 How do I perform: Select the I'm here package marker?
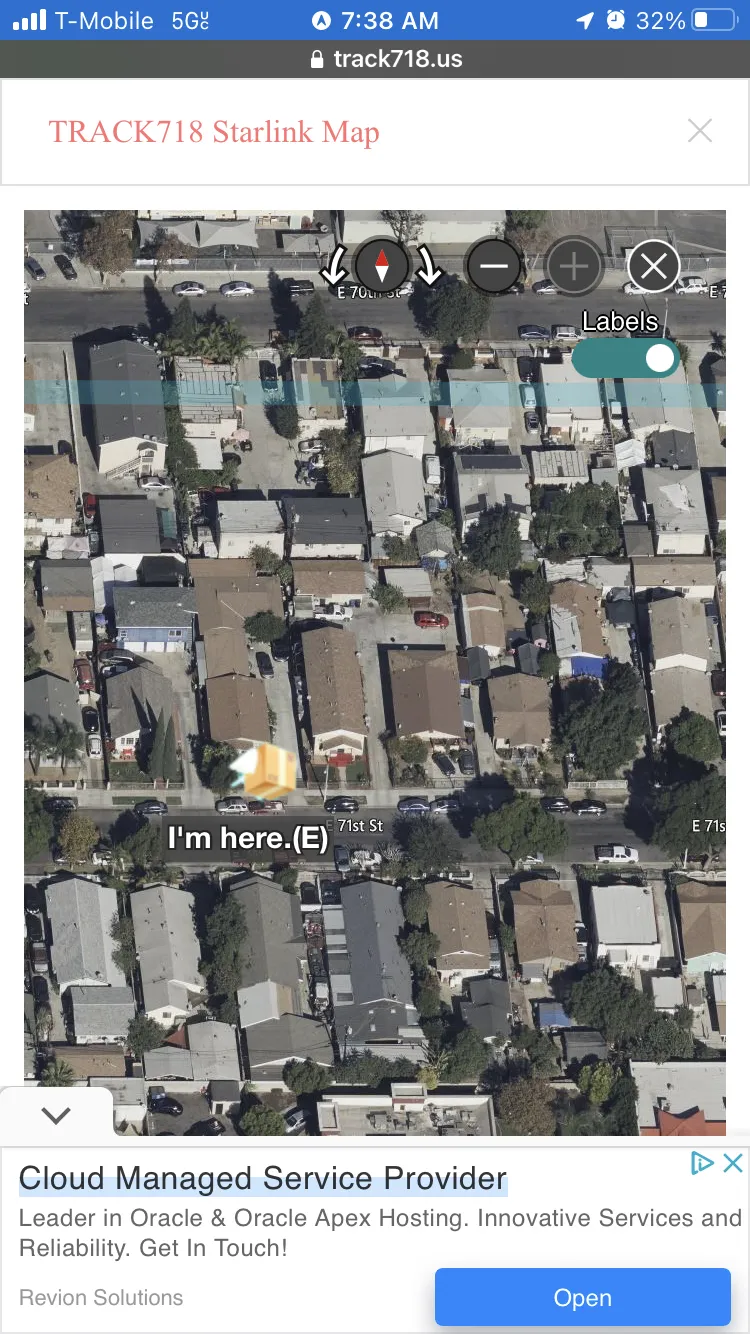point(264,772)
